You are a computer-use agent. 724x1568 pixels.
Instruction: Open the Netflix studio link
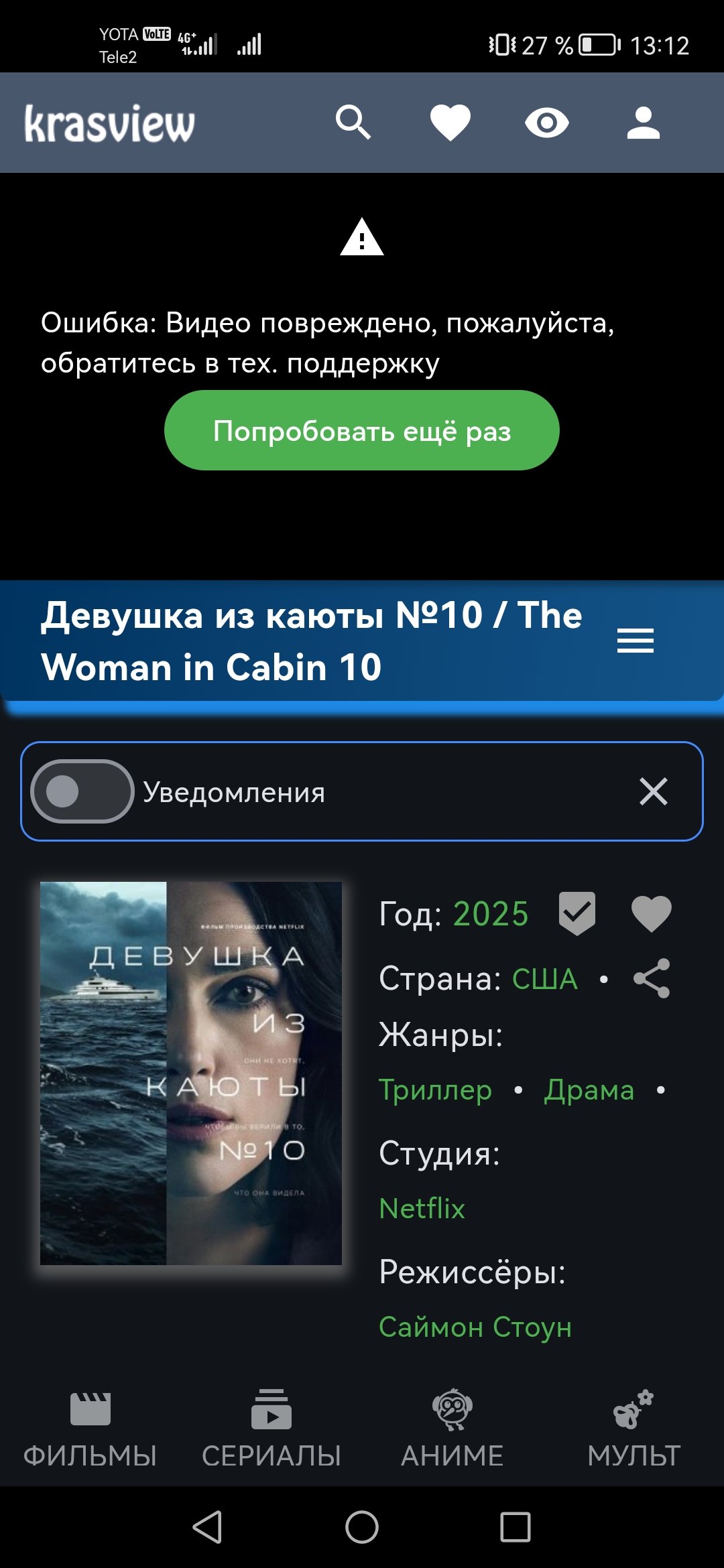tap(422, 1209)
